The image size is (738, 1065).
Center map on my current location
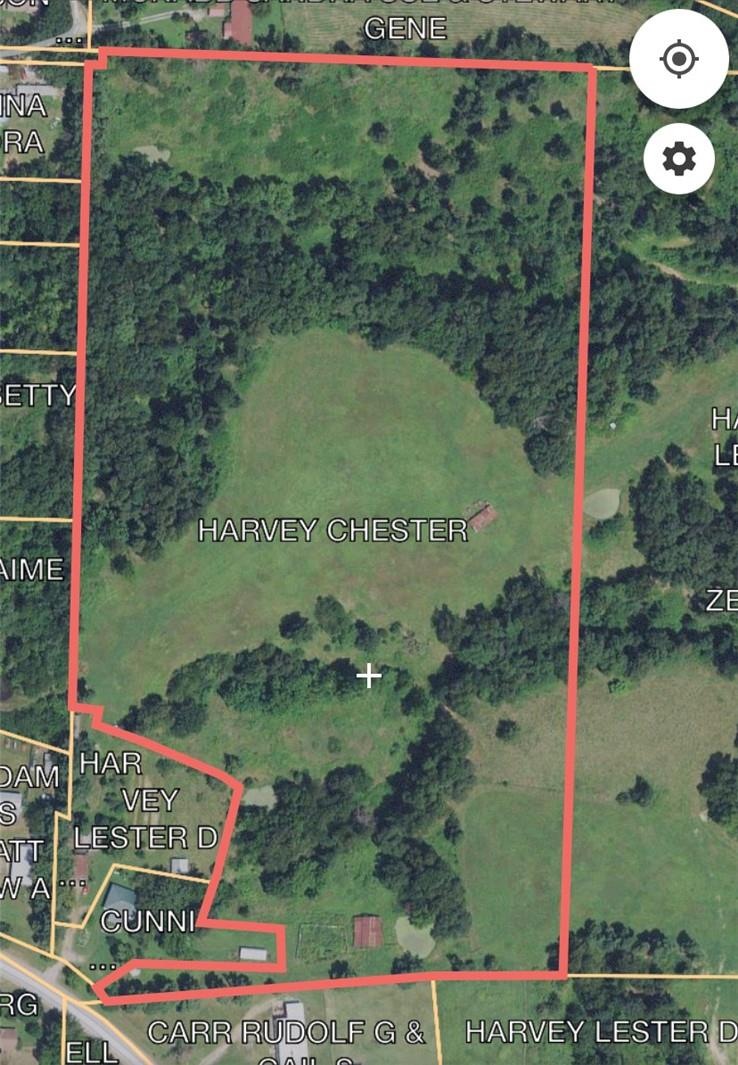point(679,60)
